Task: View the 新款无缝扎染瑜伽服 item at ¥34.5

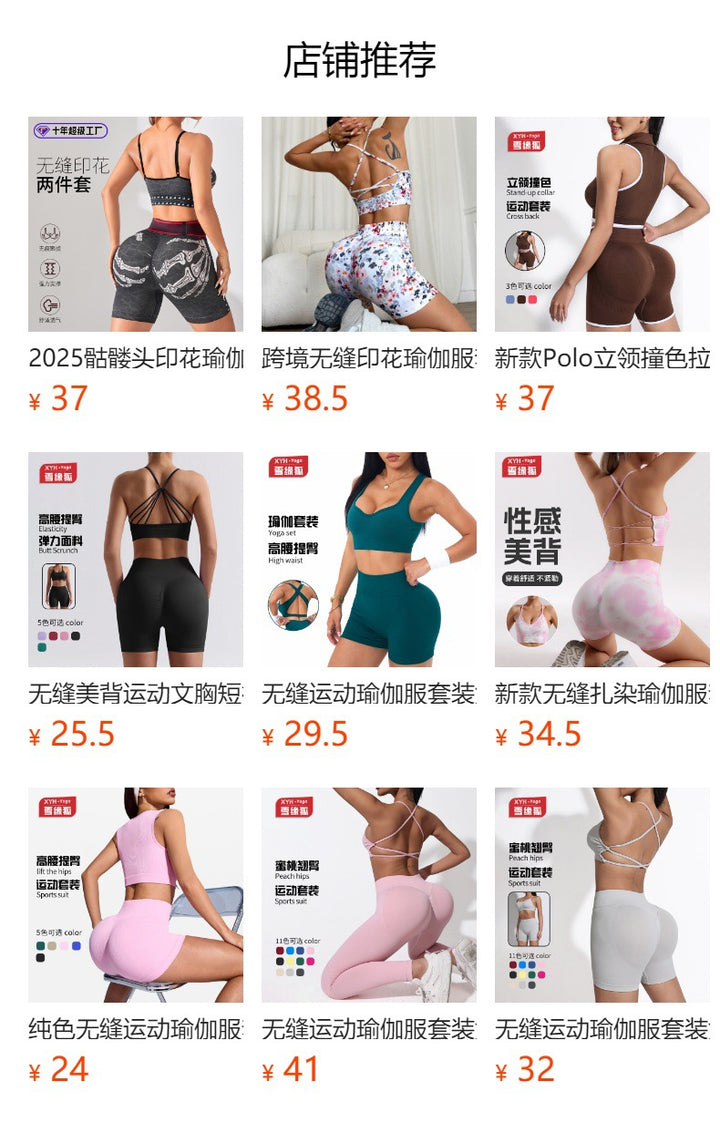Action: pos(602,559)
